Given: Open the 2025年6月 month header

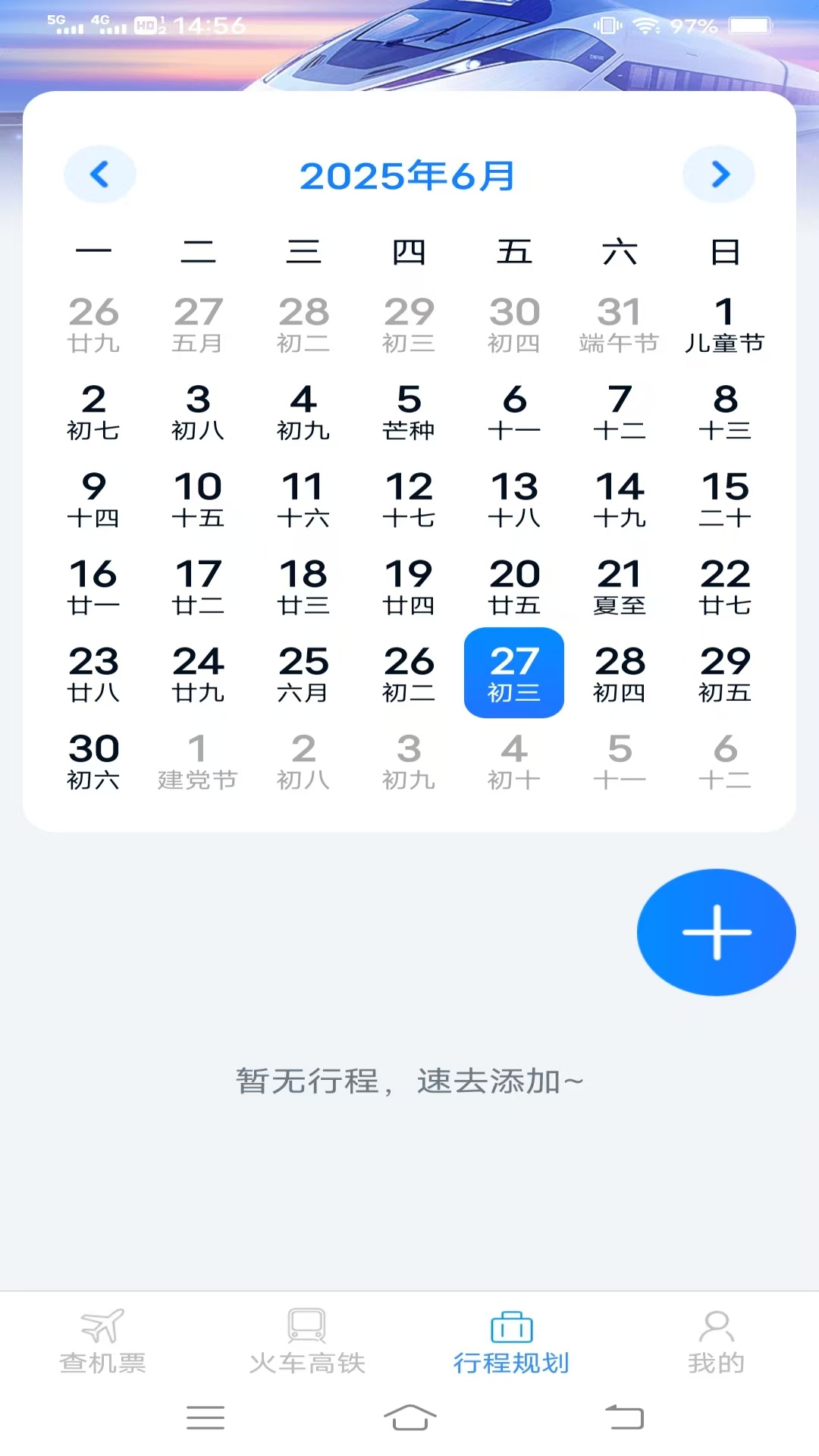Looking at the screenshot, I should 409,175.
